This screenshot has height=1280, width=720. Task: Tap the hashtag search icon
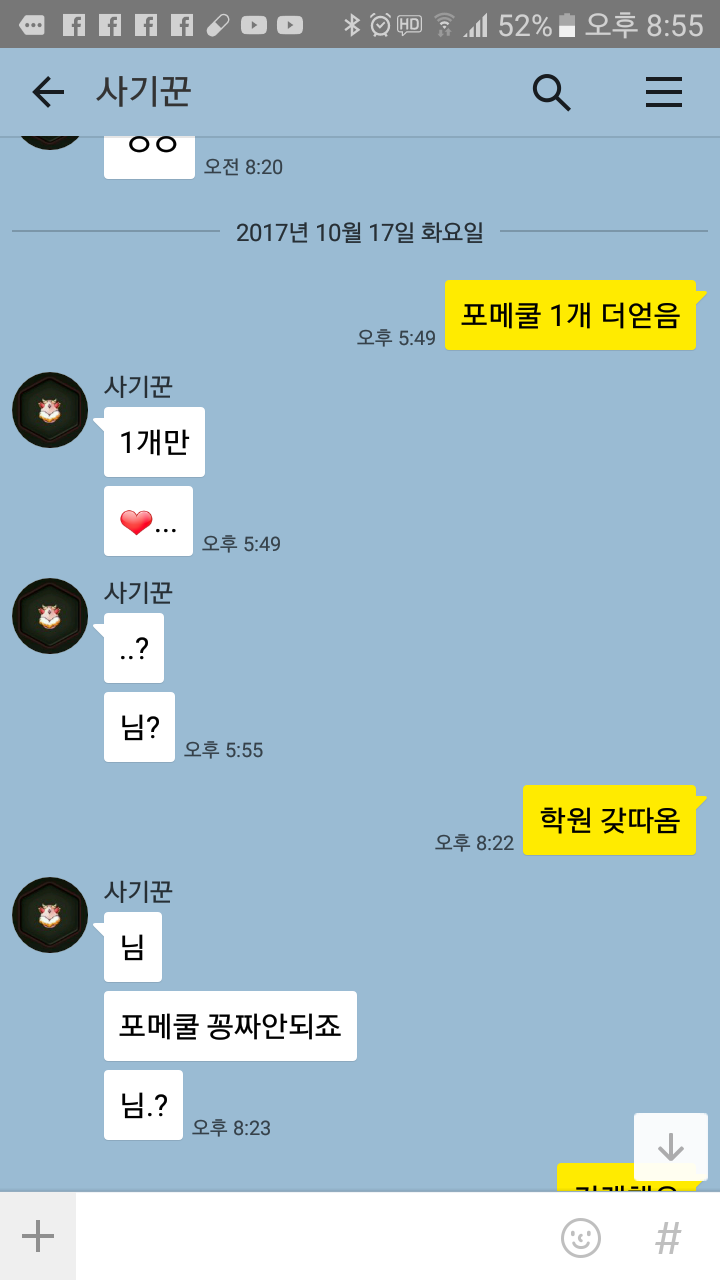[667, 1238]
